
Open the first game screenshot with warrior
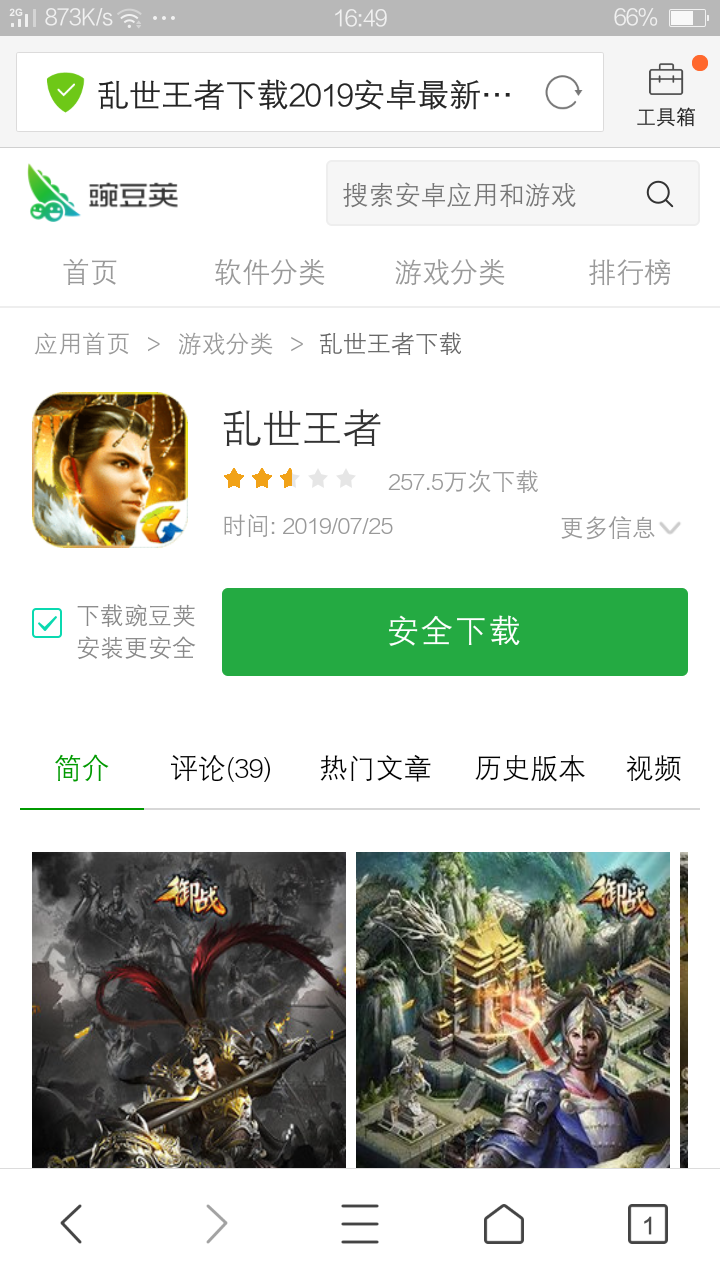(x=189, y=1008)
